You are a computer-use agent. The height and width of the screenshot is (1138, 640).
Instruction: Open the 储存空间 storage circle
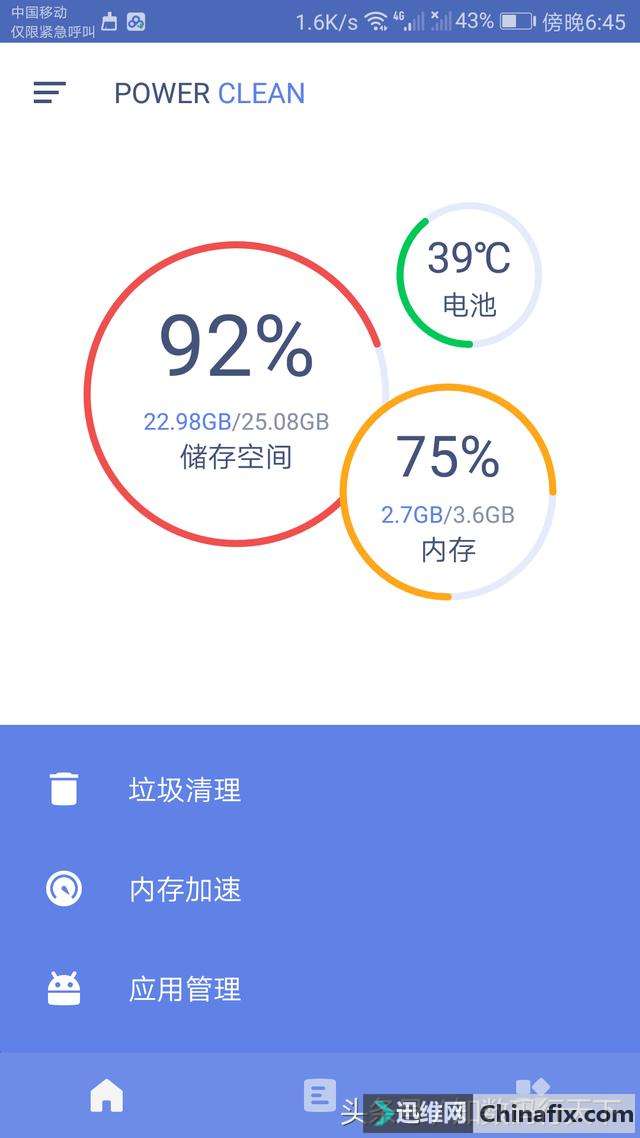pos(236,394)
